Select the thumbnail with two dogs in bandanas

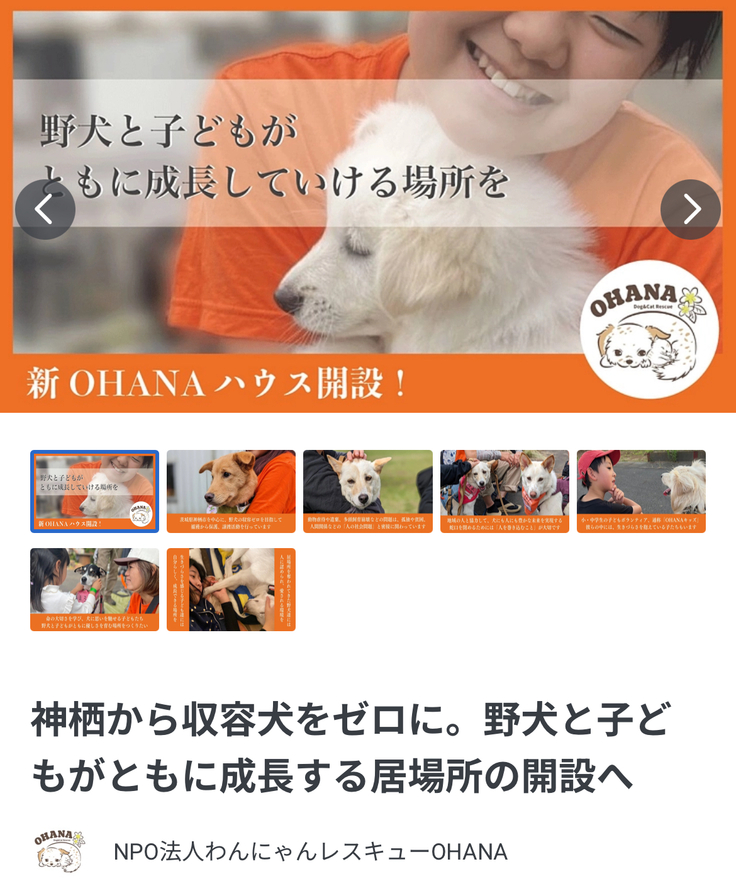504,491
